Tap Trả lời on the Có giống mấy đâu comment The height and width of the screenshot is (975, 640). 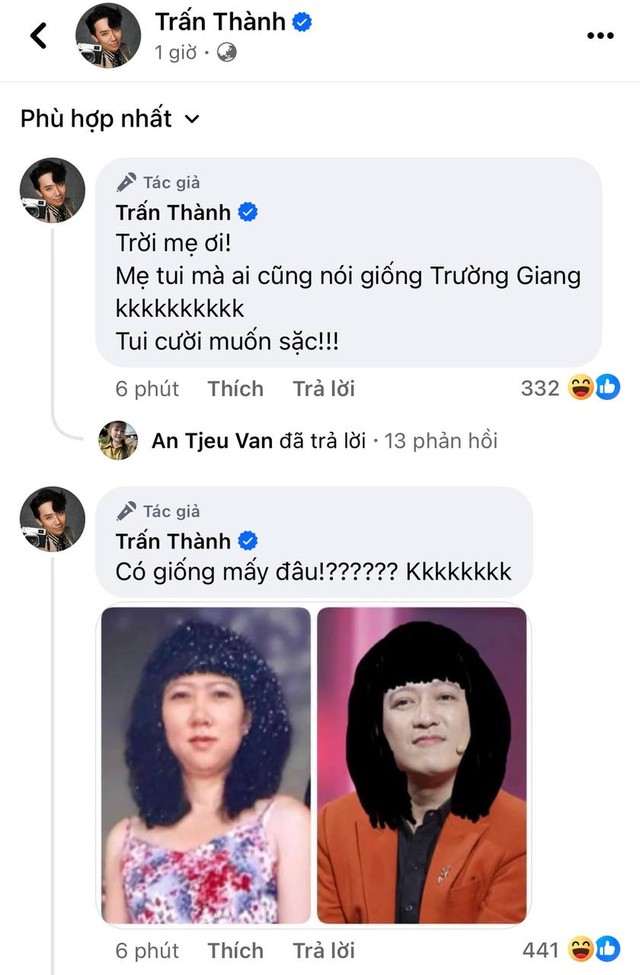tap(323, 950)
